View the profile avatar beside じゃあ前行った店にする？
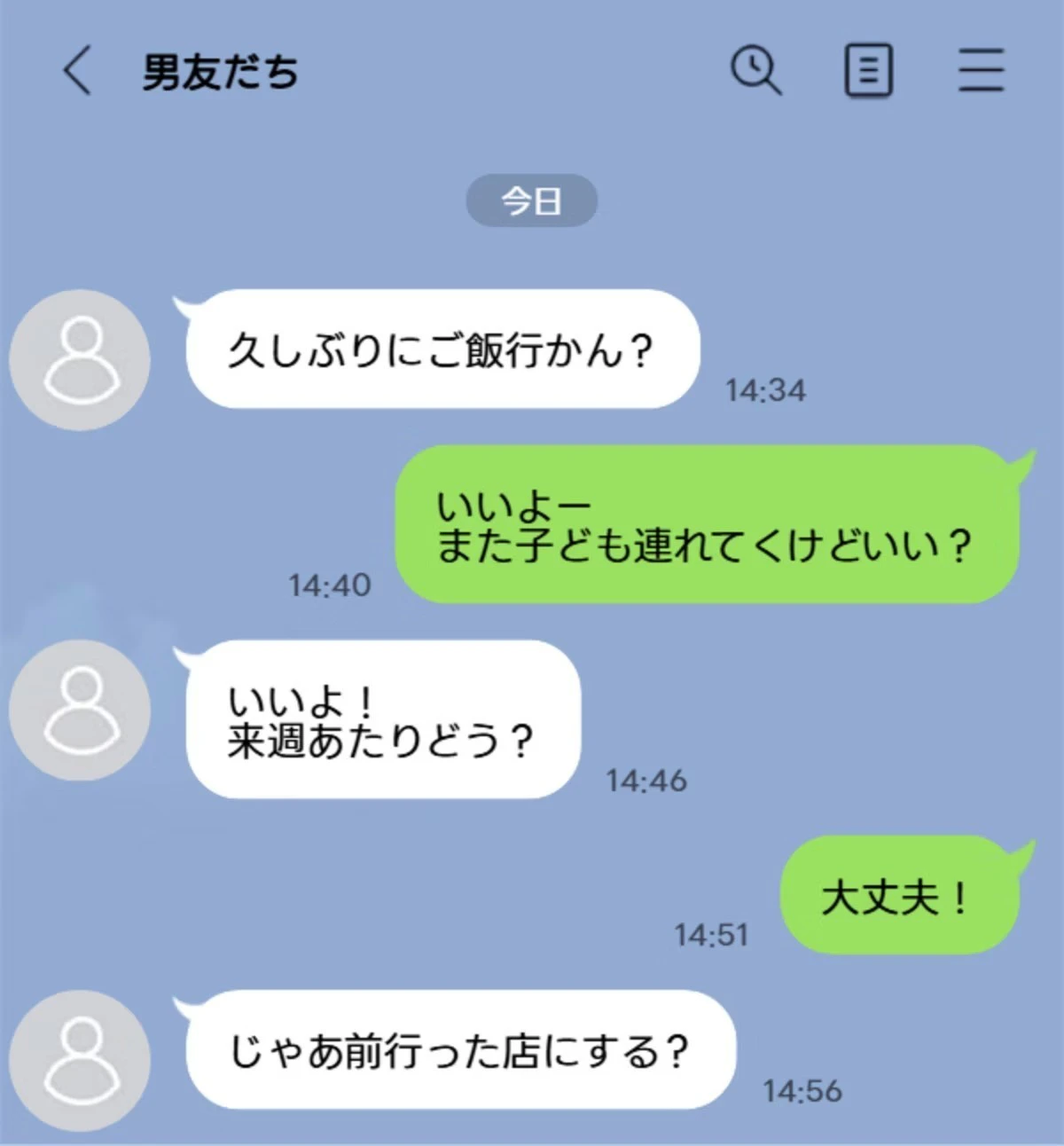The image size is (1064, 1146). click(80, 1060)
